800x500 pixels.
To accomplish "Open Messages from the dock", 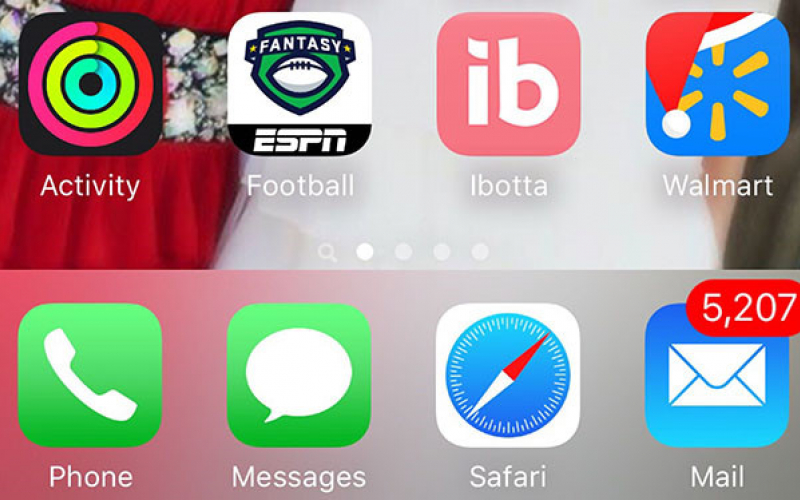I will point(299,376).
